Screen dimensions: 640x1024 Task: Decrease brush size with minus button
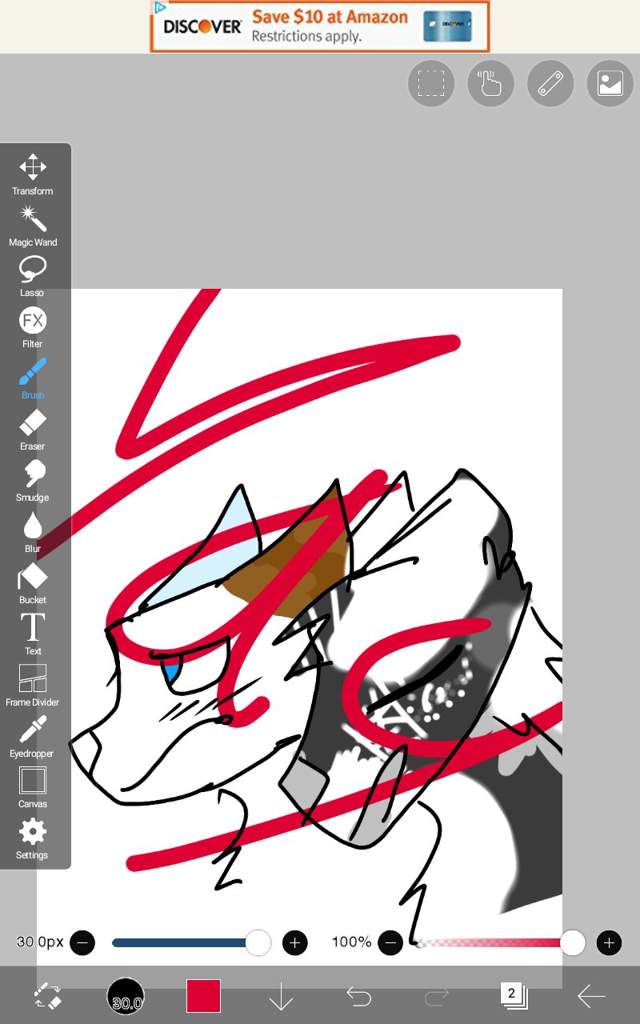tap(83, 942)
